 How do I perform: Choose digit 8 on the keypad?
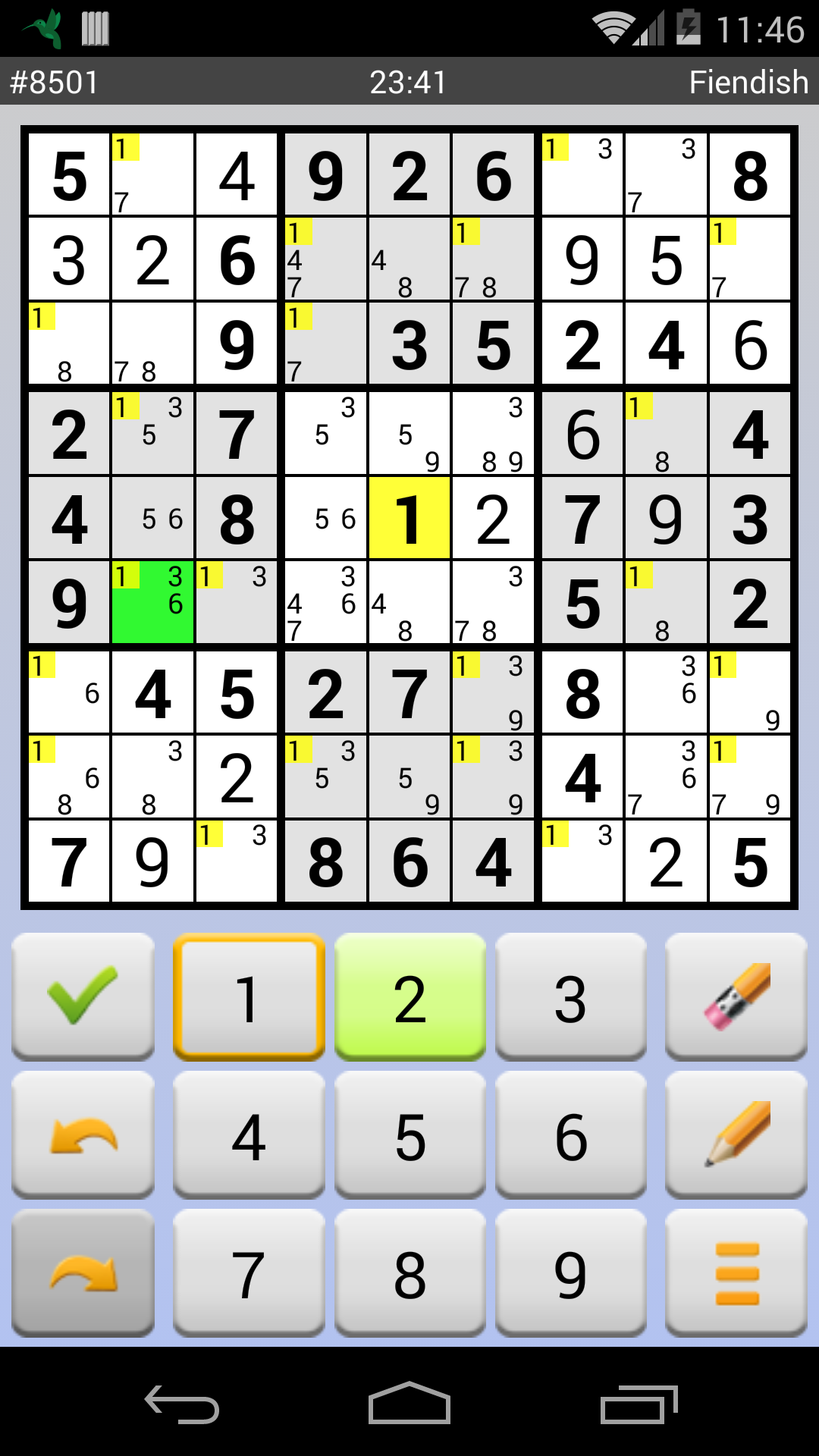click(409, 1273)
